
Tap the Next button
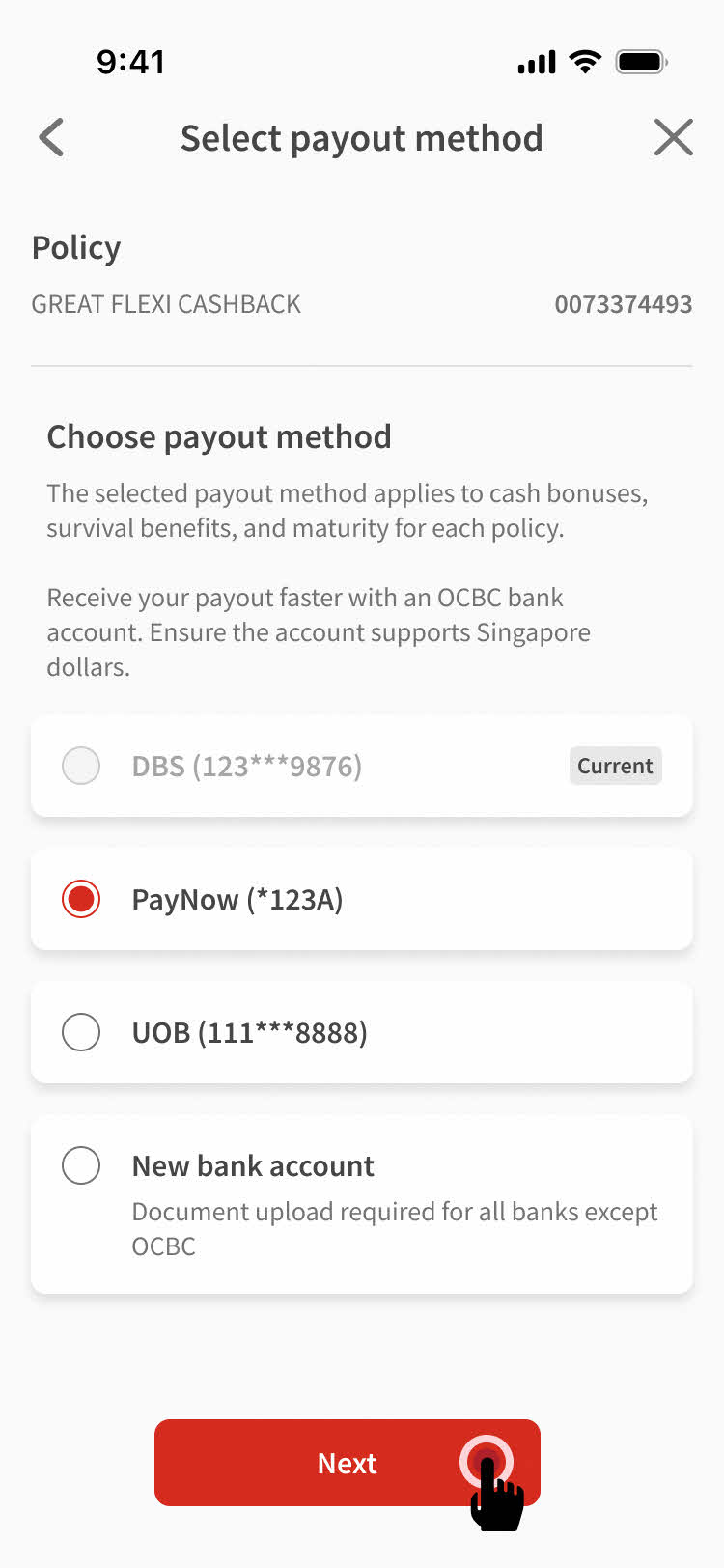pyautogui.click(x=348, y=1463)
